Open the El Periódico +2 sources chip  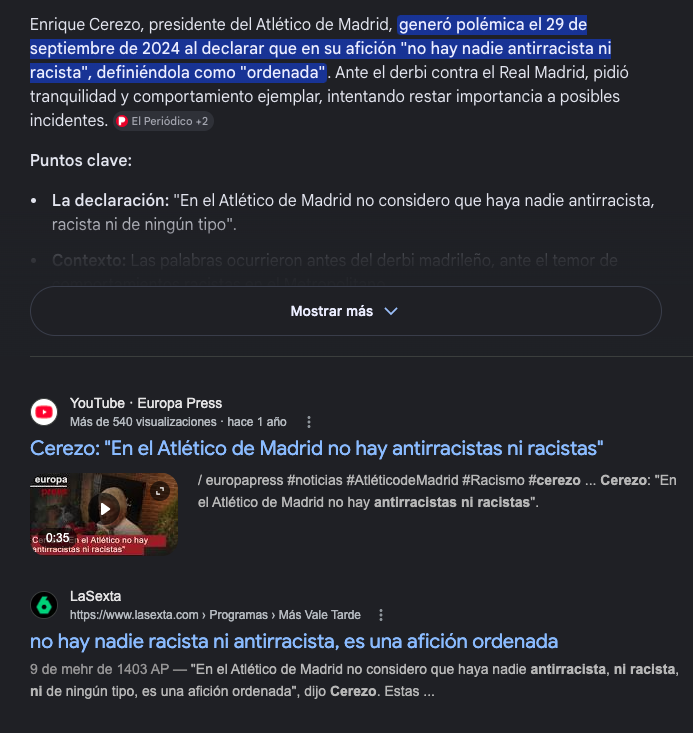[x=163, y=121]
